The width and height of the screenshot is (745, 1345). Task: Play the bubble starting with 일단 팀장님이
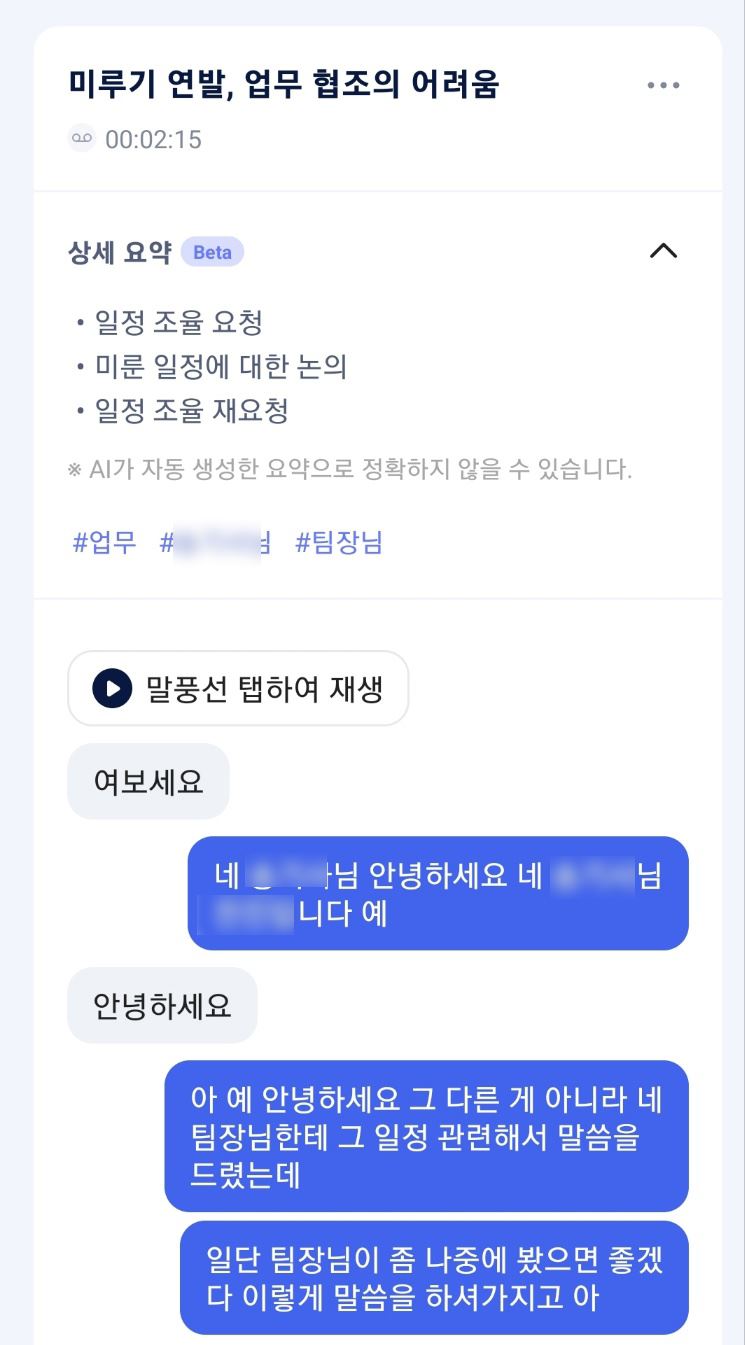coord(434,1277)
